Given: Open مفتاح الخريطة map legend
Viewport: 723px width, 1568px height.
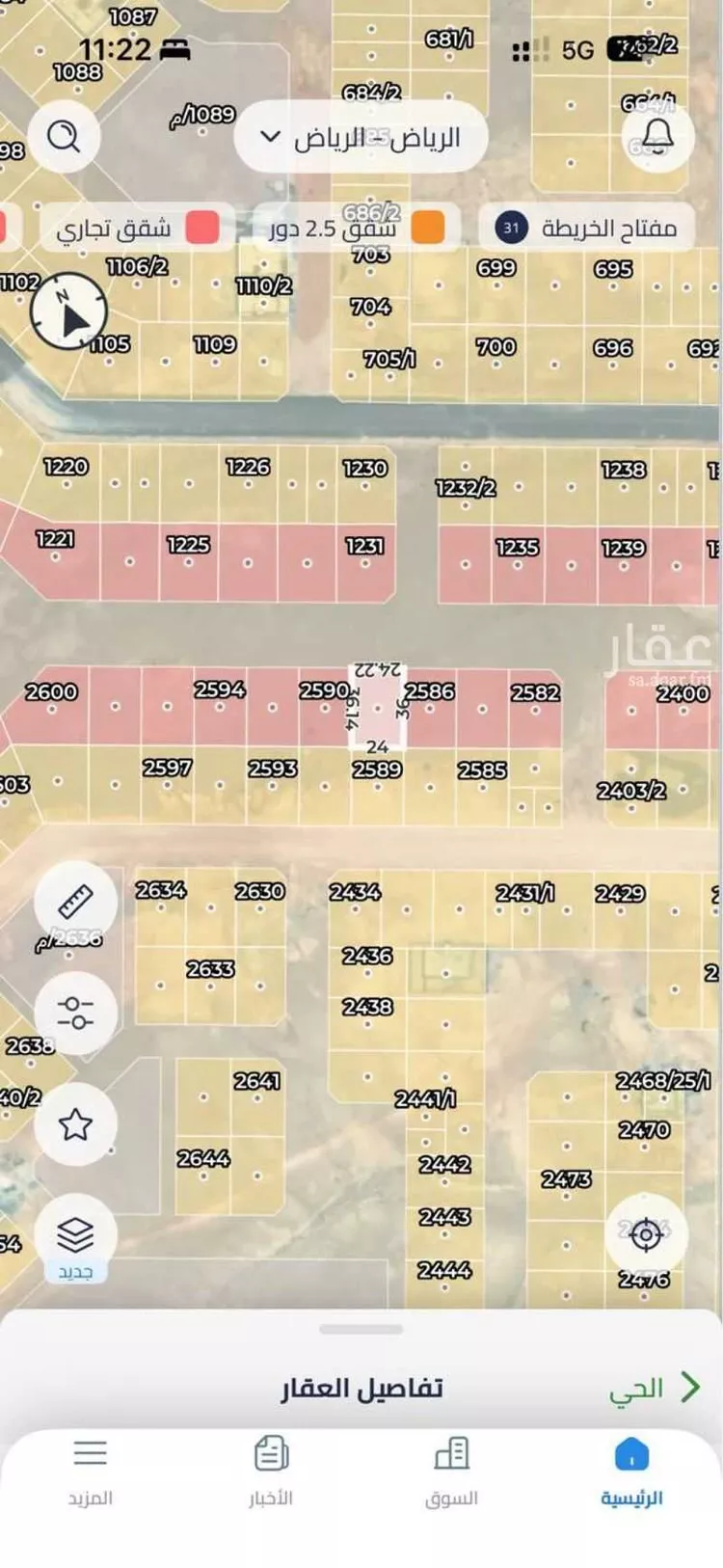Looking at the screenshot, I should click(587, 229).
